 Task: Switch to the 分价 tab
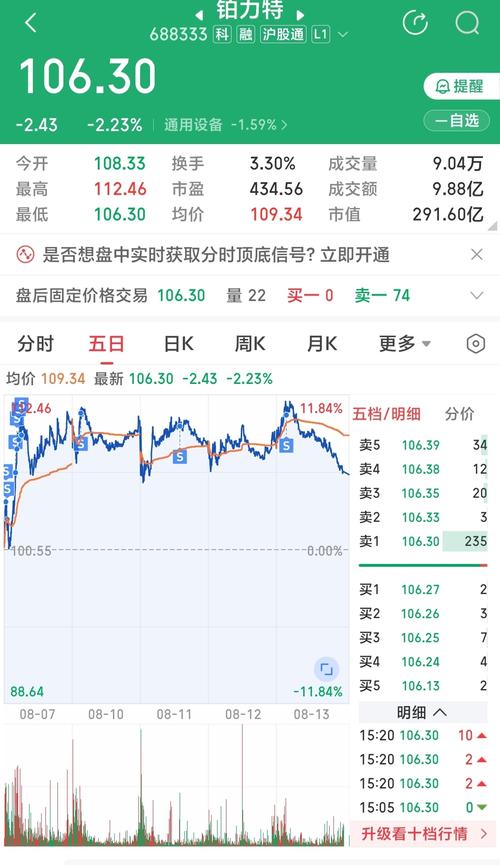pos(459,414)
